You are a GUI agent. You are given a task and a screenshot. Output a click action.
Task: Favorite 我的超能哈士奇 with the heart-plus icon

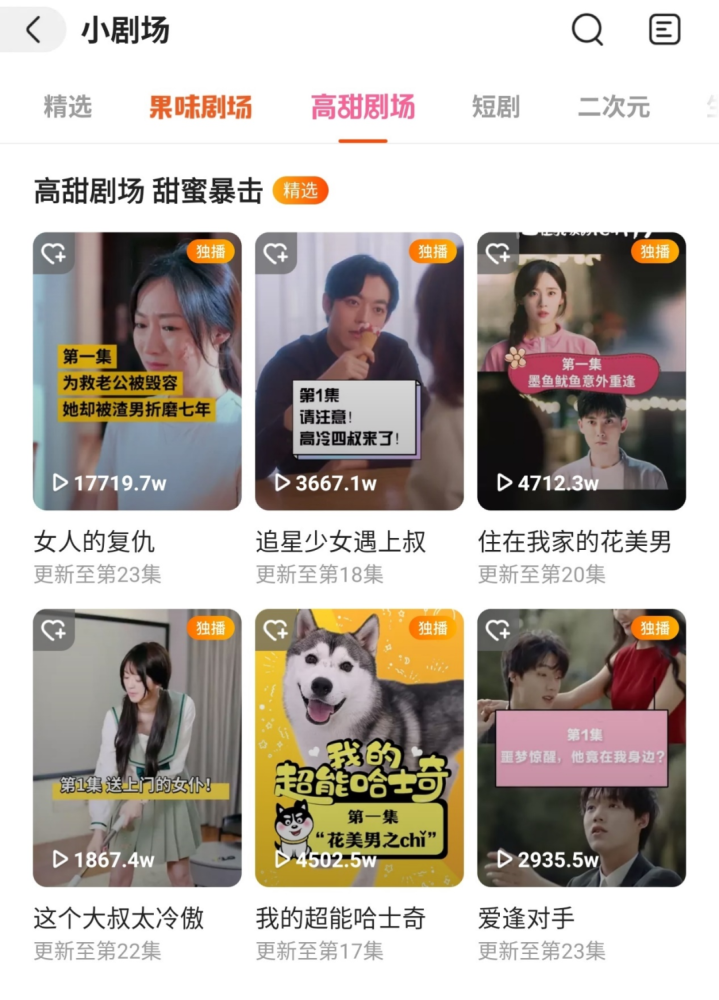pyautogui.click(x=276, y=630)
